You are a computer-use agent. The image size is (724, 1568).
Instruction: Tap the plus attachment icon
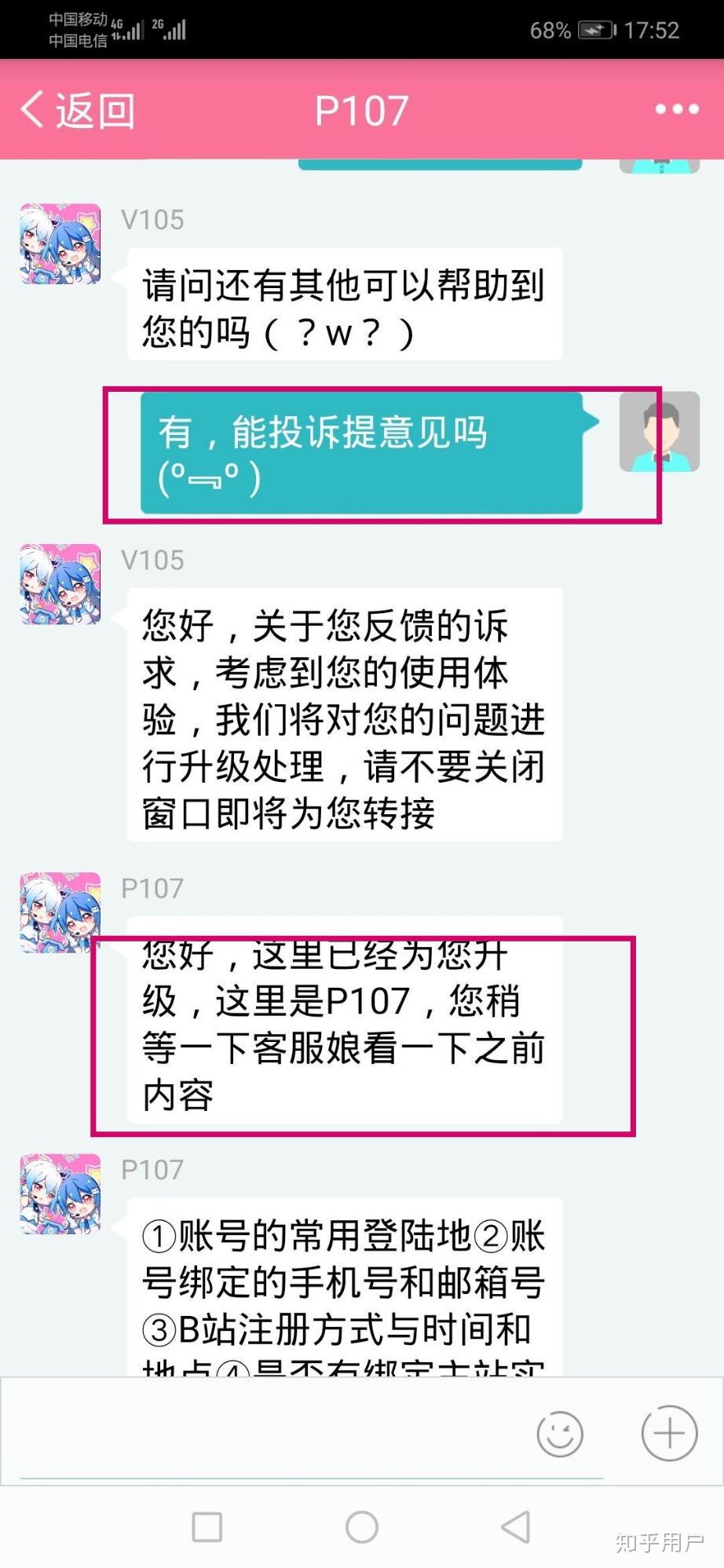click(669, 1433)
